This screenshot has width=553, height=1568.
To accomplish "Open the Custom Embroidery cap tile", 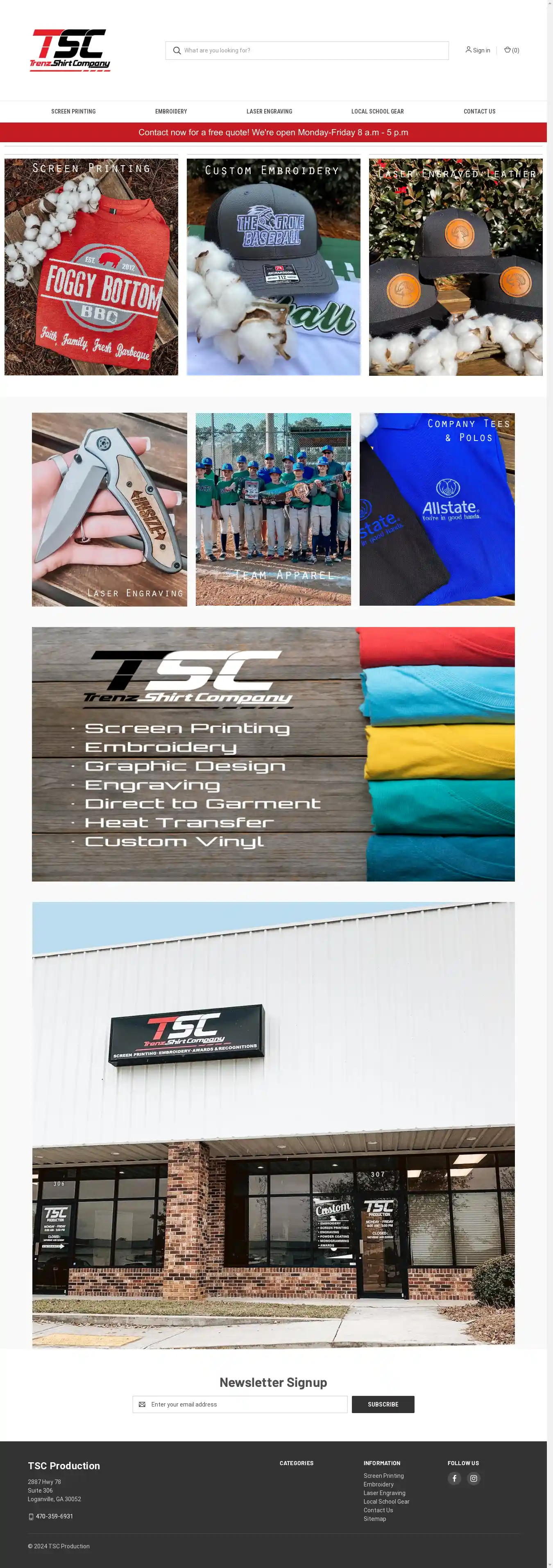I will pos(273,267).
